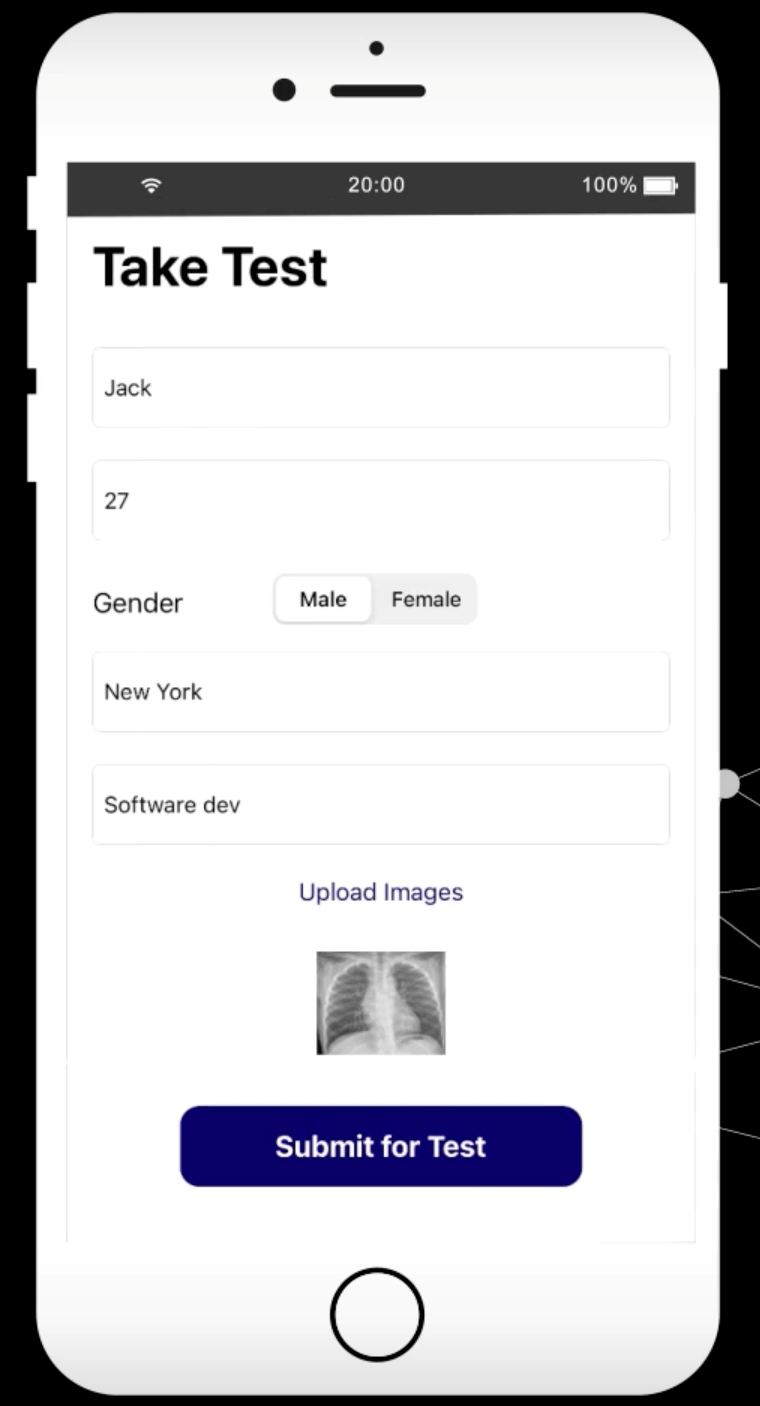760x1406 pixels.
Task: Tap Submit for Test button
Action: coord(381,1146)
